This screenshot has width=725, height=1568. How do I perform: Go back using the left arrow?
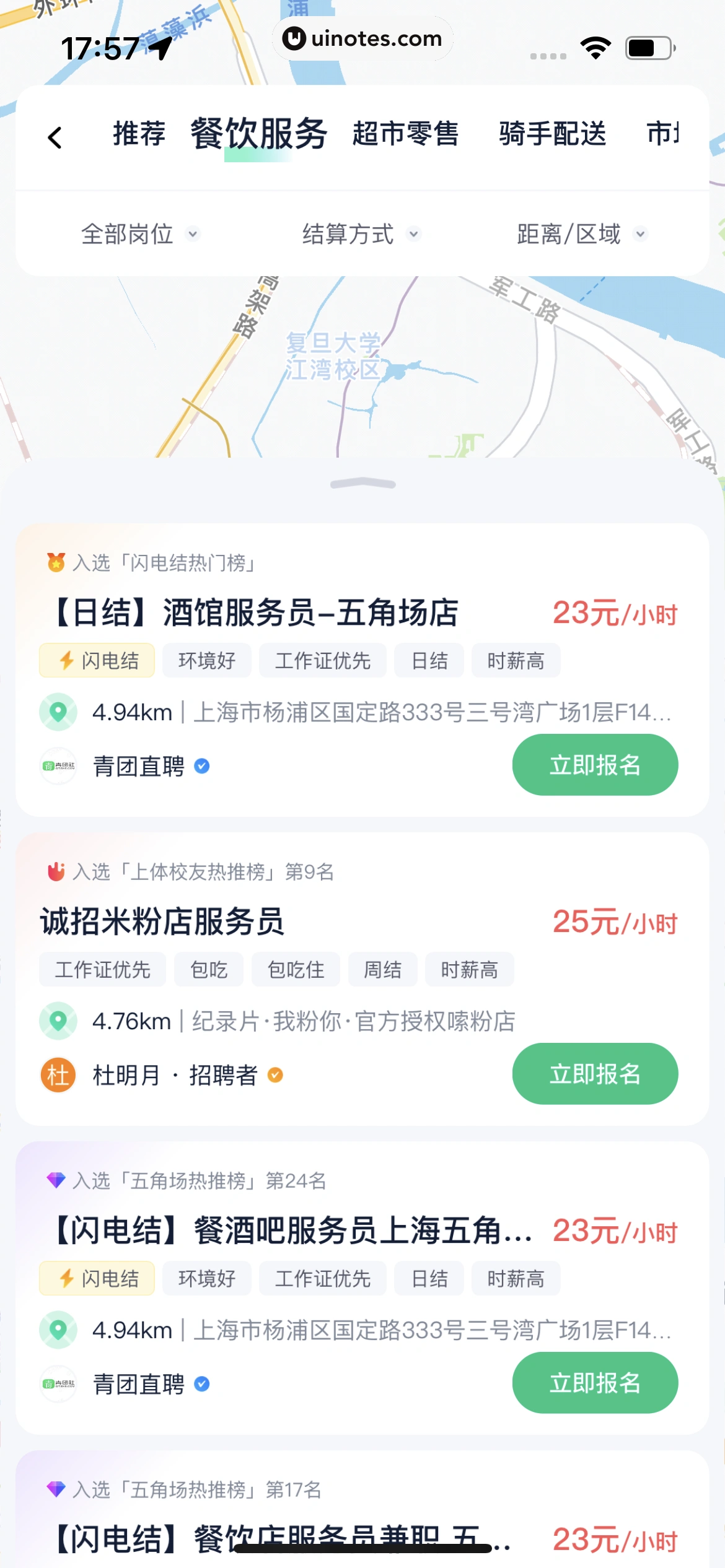tap(55, 137)
